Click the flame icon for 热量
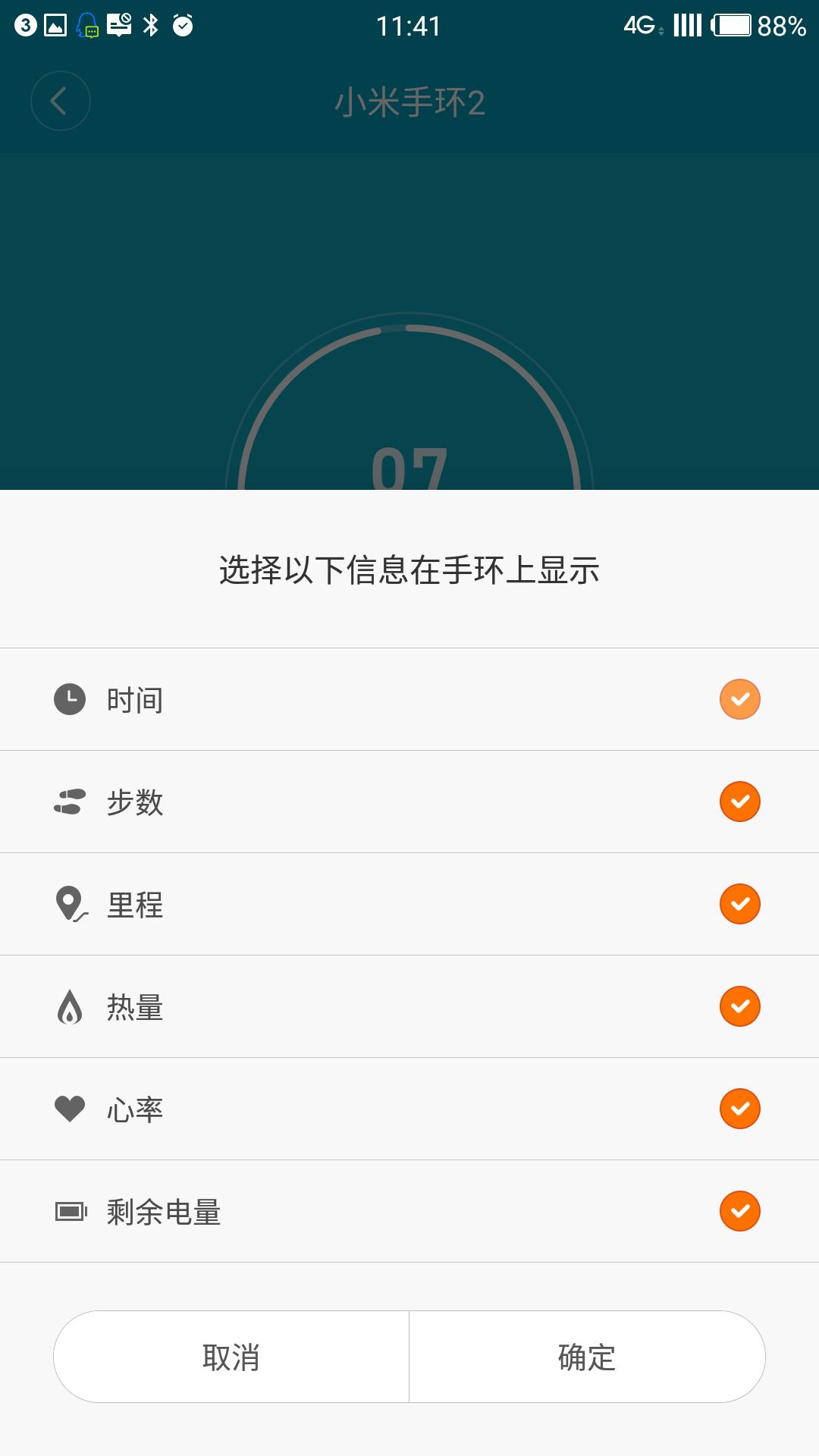The width and height of the screenshot is (819, 1456). [x=71, y=1006]
